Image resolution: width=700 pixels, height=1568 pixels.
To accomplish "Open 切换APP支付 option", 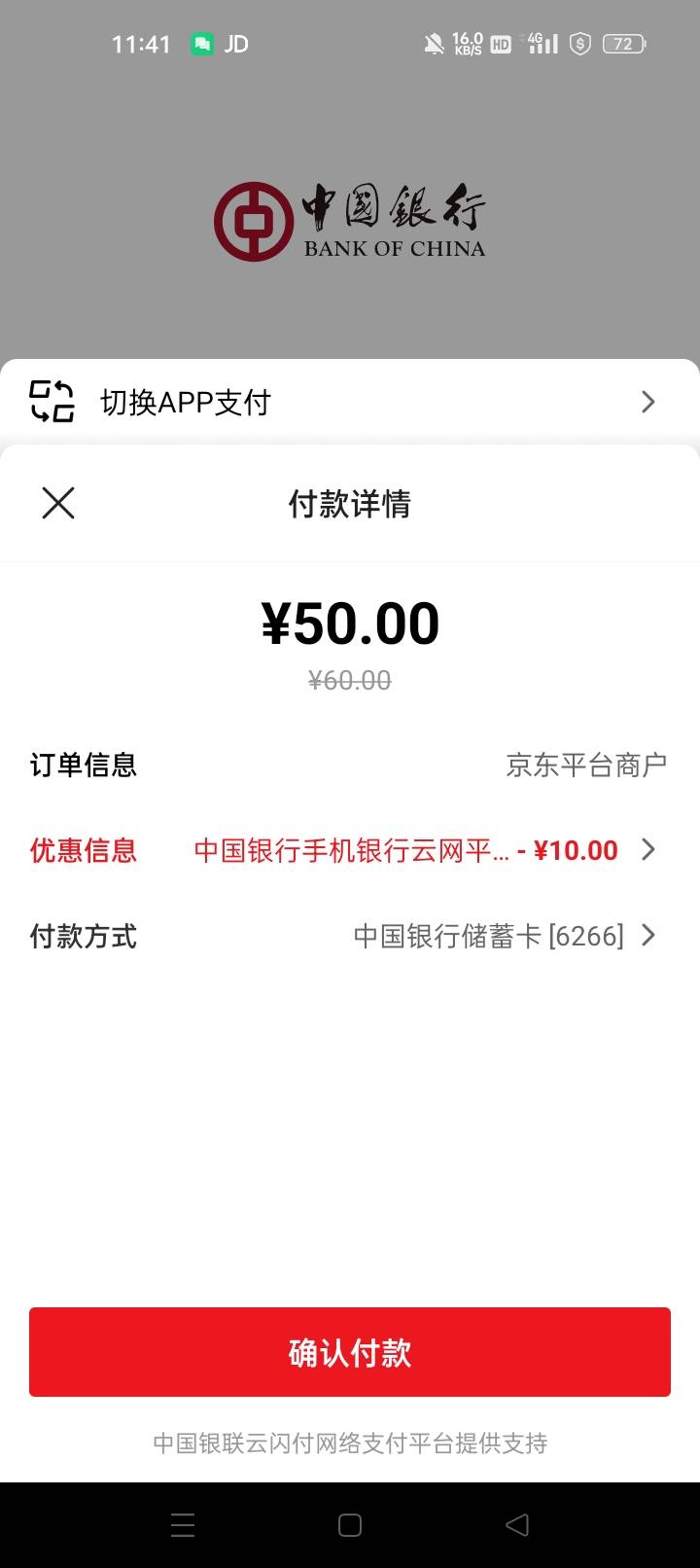I will (x=349, y=402).
